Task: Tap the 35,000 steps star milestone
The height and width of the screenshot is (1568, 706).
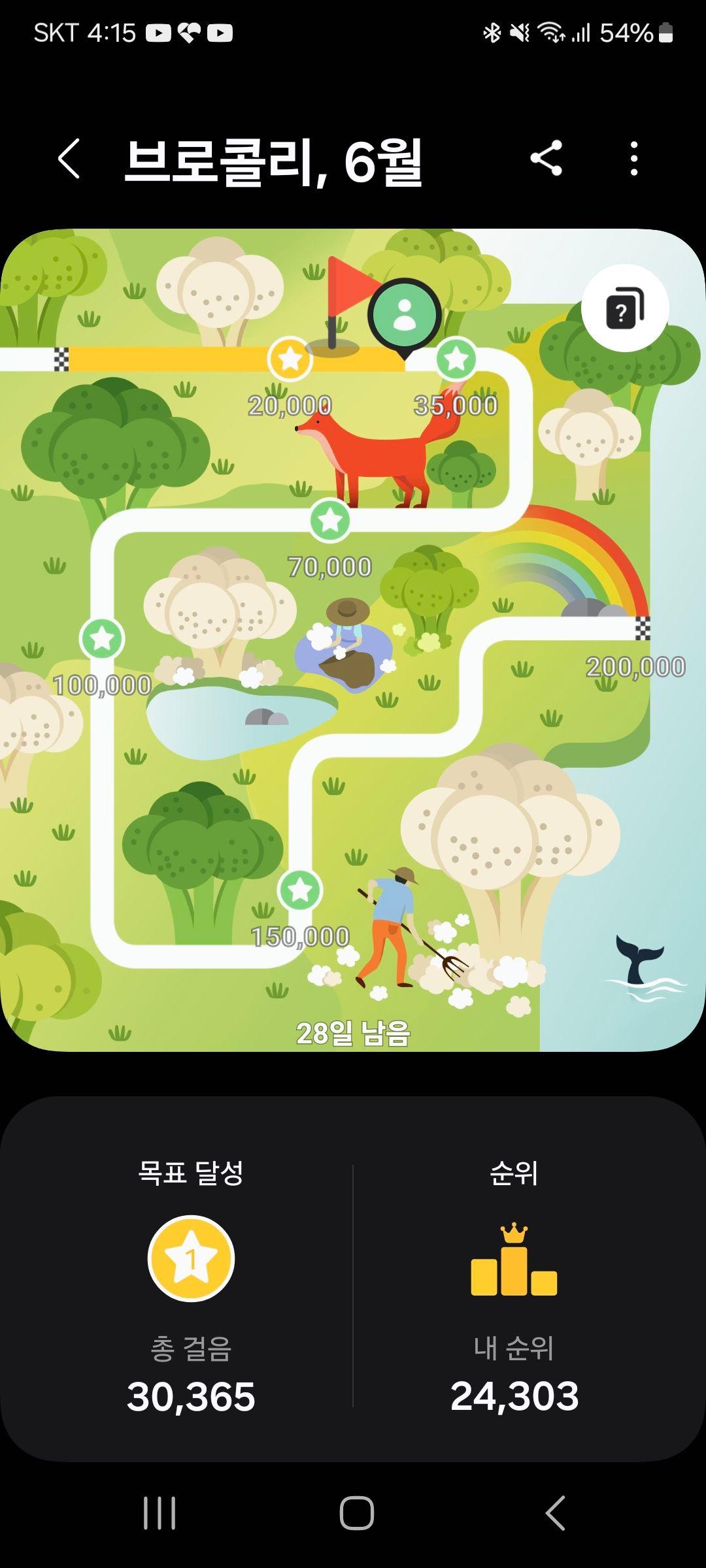Action: point(456,359)
